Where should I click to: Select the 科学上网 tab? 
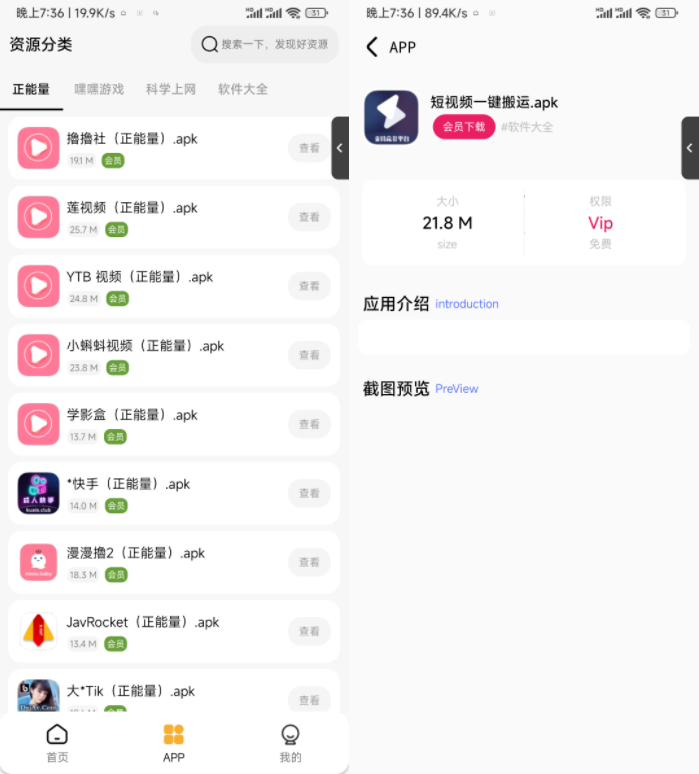click(171, 89)
